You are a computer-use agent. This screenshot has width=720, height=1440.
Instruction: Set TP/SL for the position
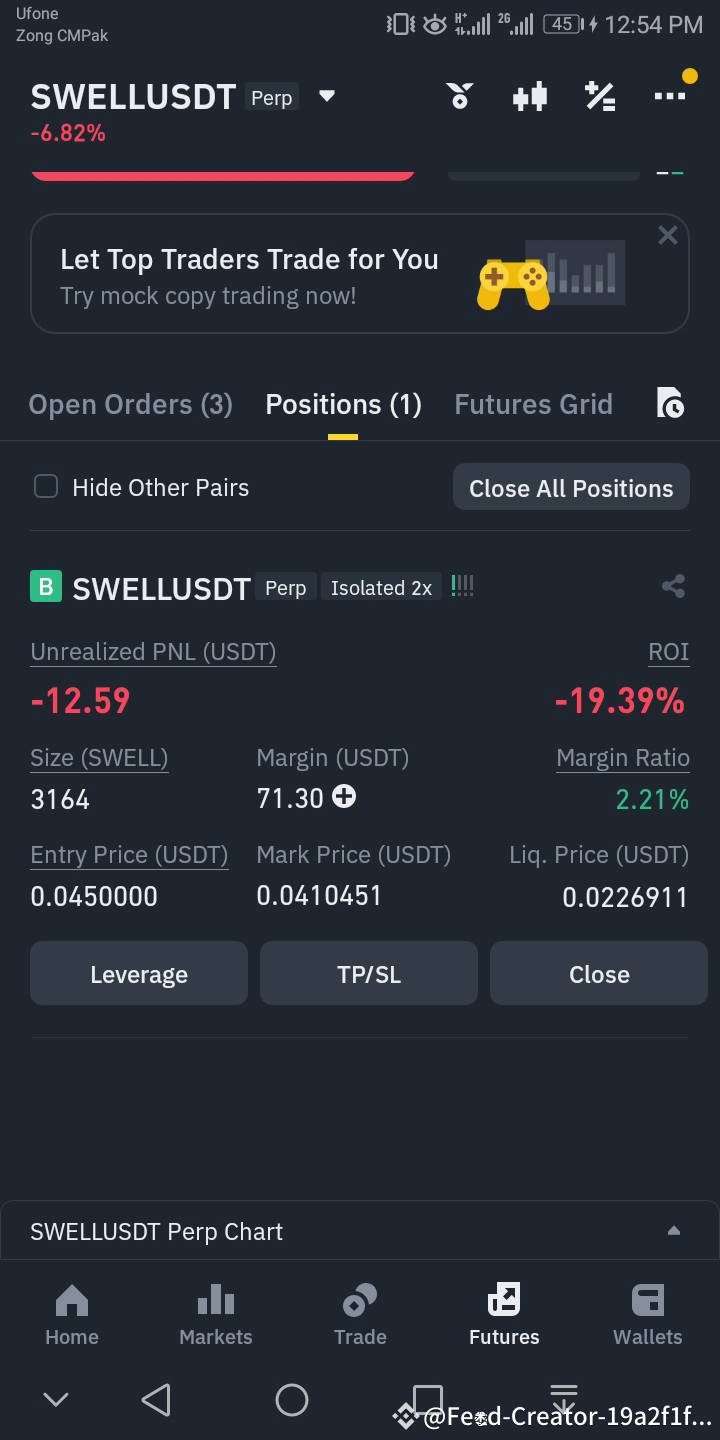tap(368, 973)
